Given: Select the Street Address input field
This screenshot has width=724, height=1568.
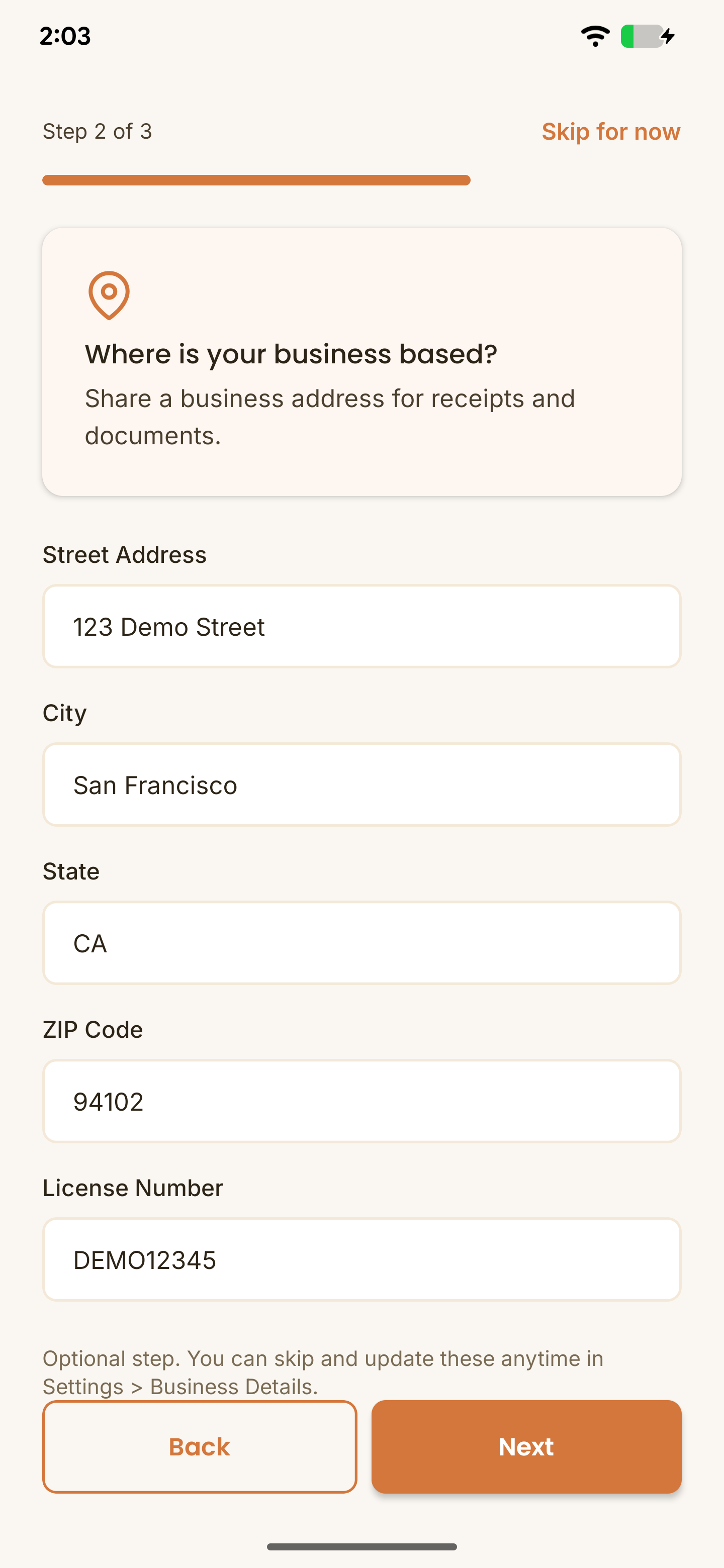Looking at the screenshot, I should point(361,626).
